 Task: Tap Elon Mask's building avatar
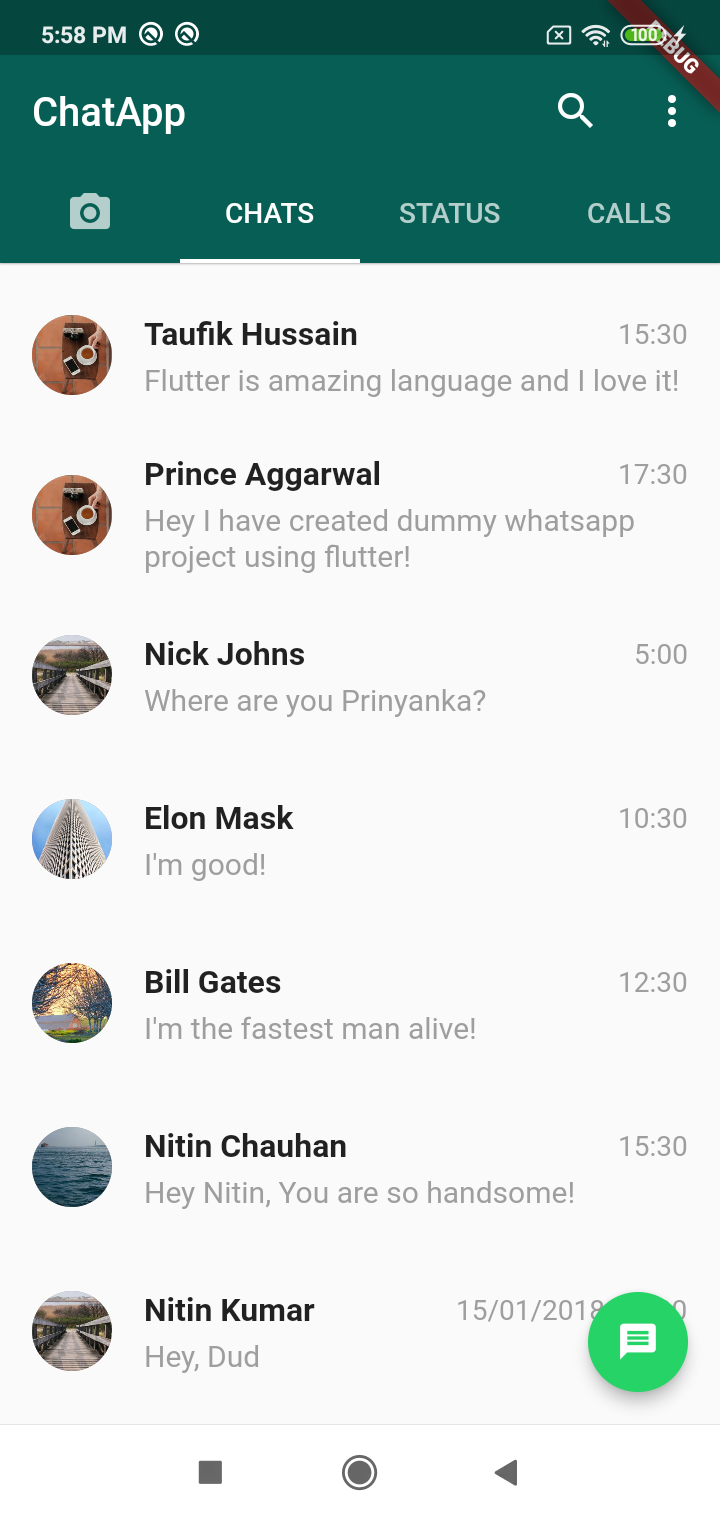pos(72,839)
